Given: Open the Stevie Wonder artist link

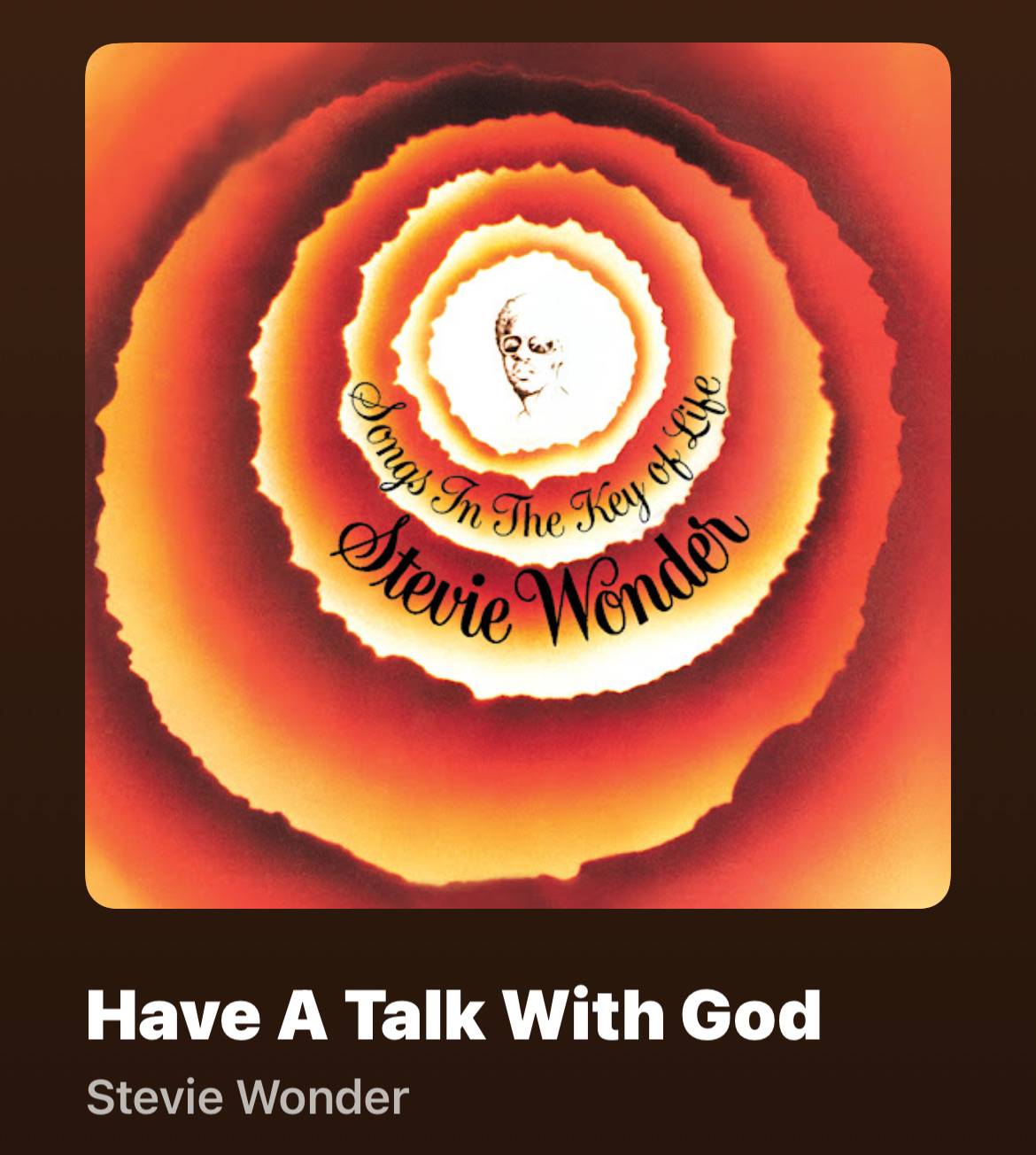Looking at the screenshot, I should point(247,1097).
